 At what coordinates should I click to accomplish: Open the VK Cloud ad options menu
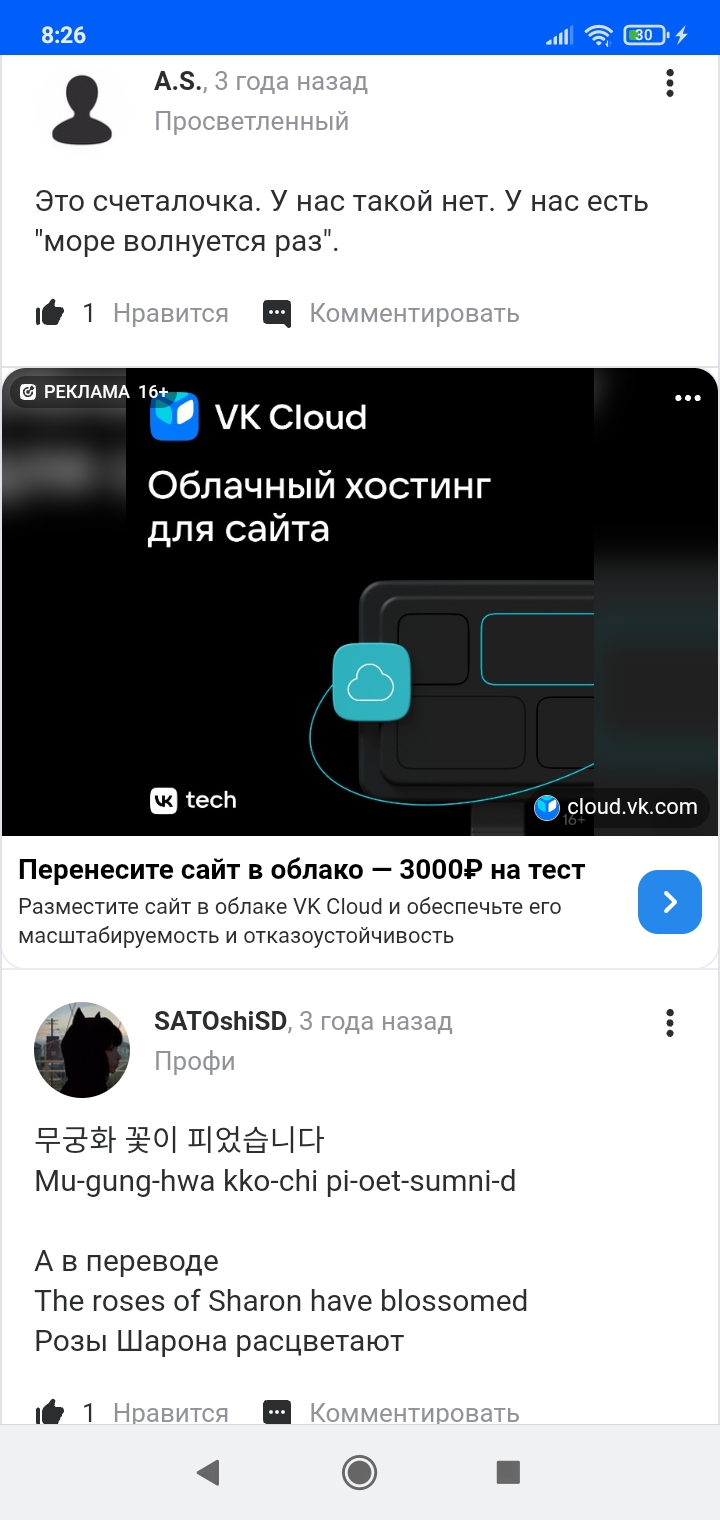point(688,398)
